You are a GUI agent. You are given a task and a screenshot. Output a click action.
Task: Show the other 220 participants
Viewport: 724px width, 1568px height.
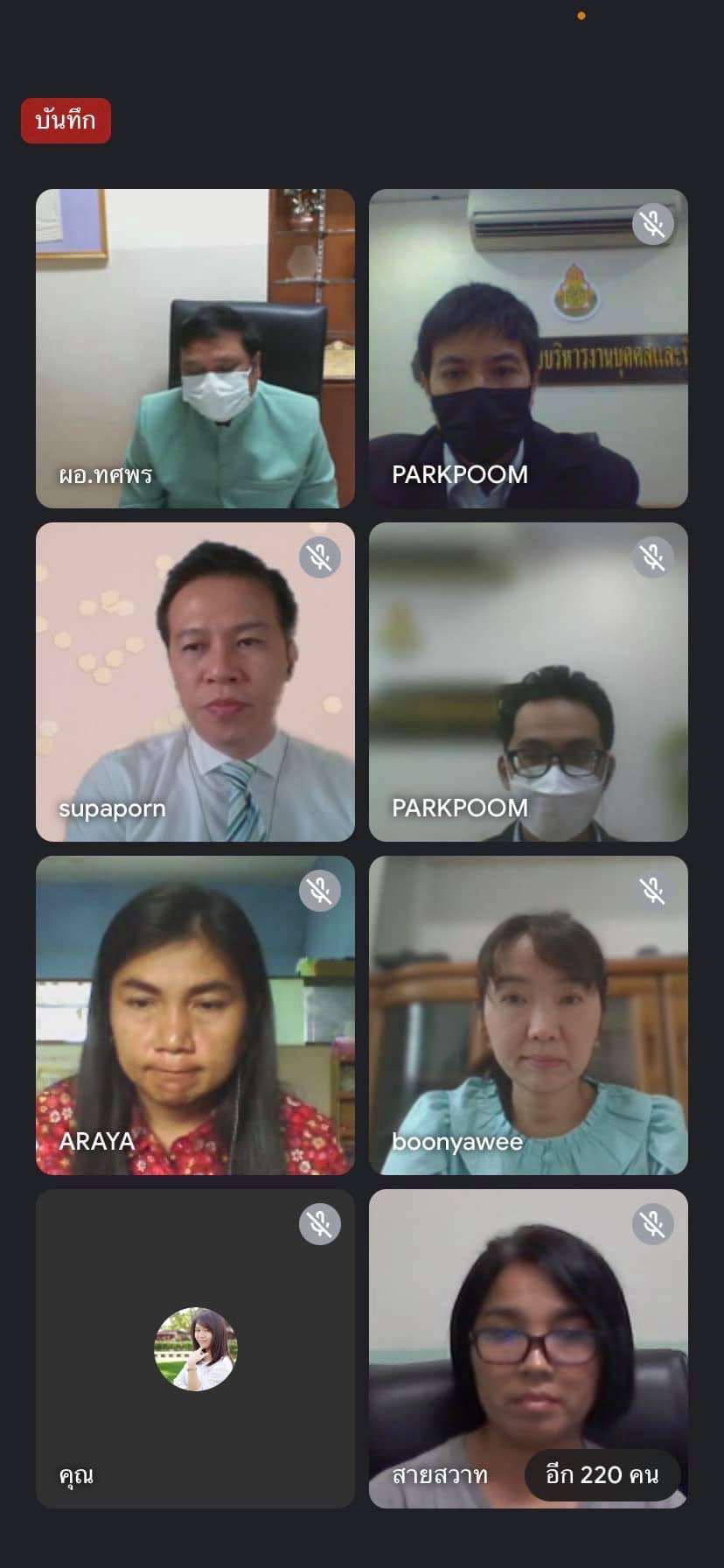pos(602,1475)
